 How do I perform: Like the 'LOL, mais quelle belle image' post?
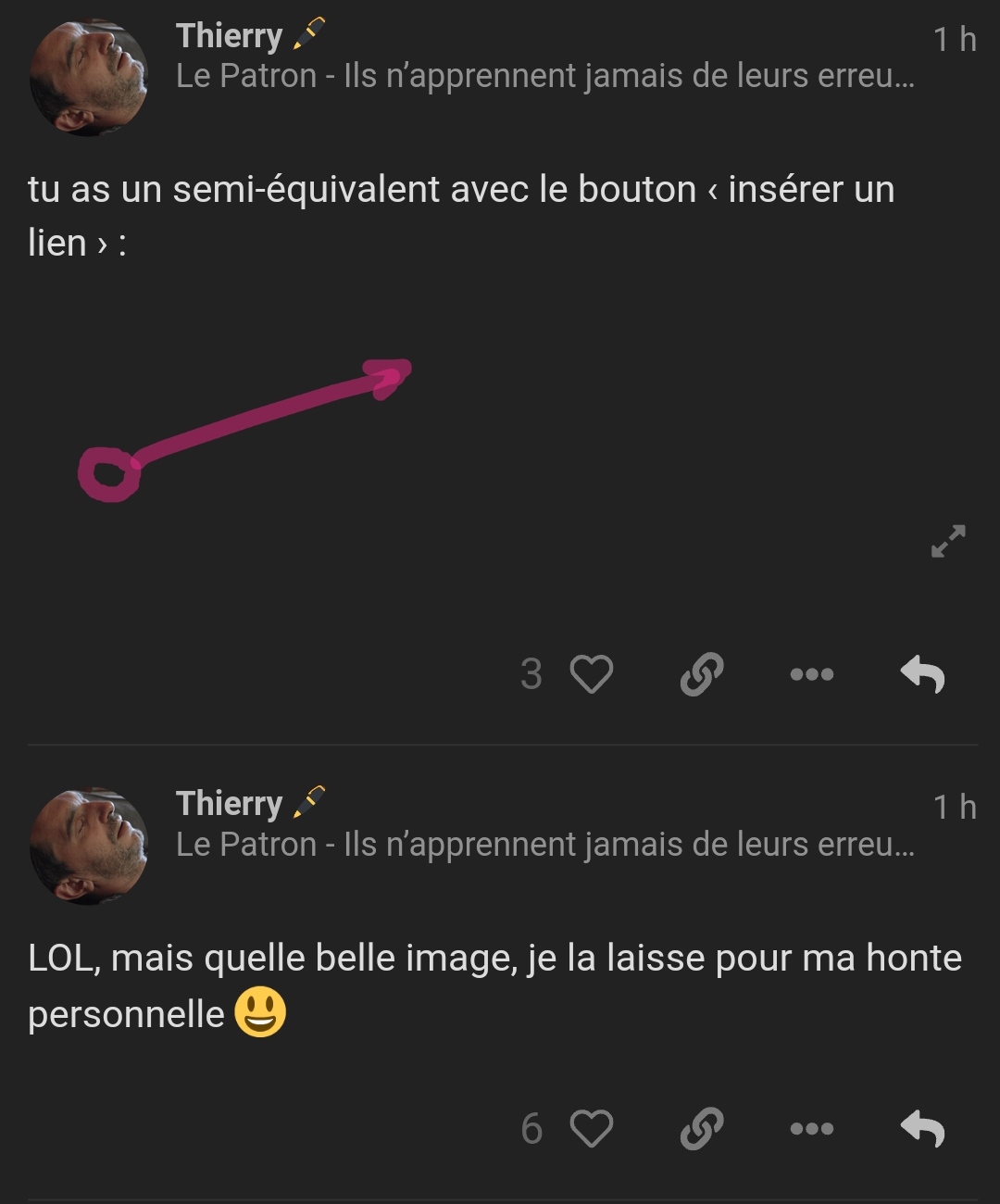(x=591, y=1128)
